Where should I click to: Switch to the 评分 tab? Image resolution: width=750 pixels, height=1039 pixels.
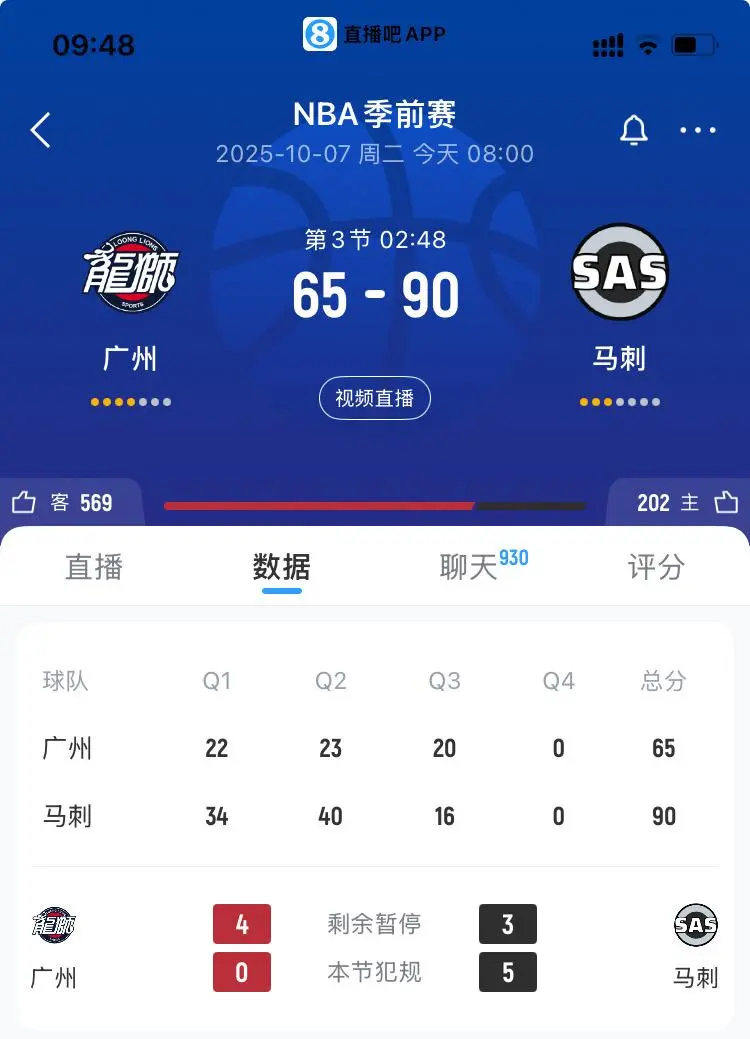tap(656, 567)
